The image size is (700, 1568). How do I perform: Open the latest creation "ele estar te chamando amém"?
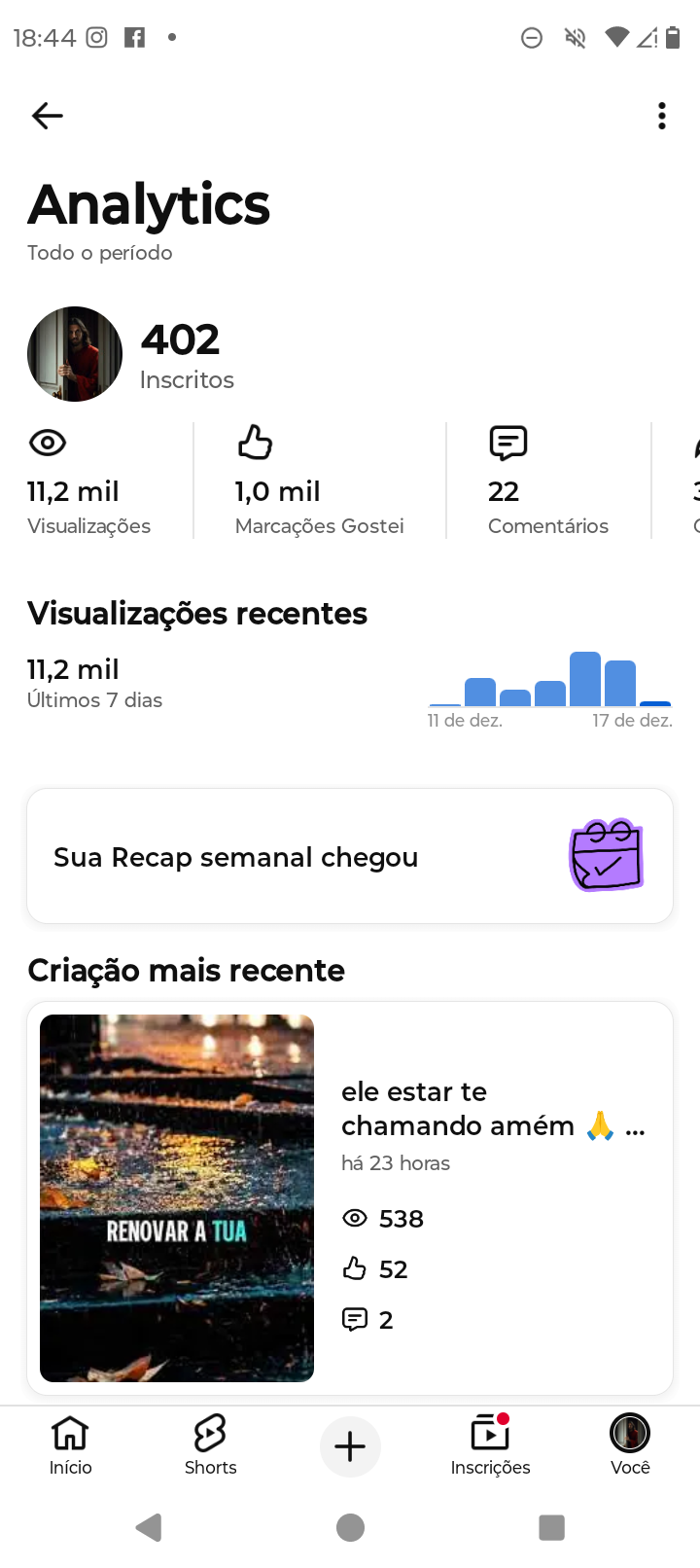pyautogui.click(x=350, y=1197)
